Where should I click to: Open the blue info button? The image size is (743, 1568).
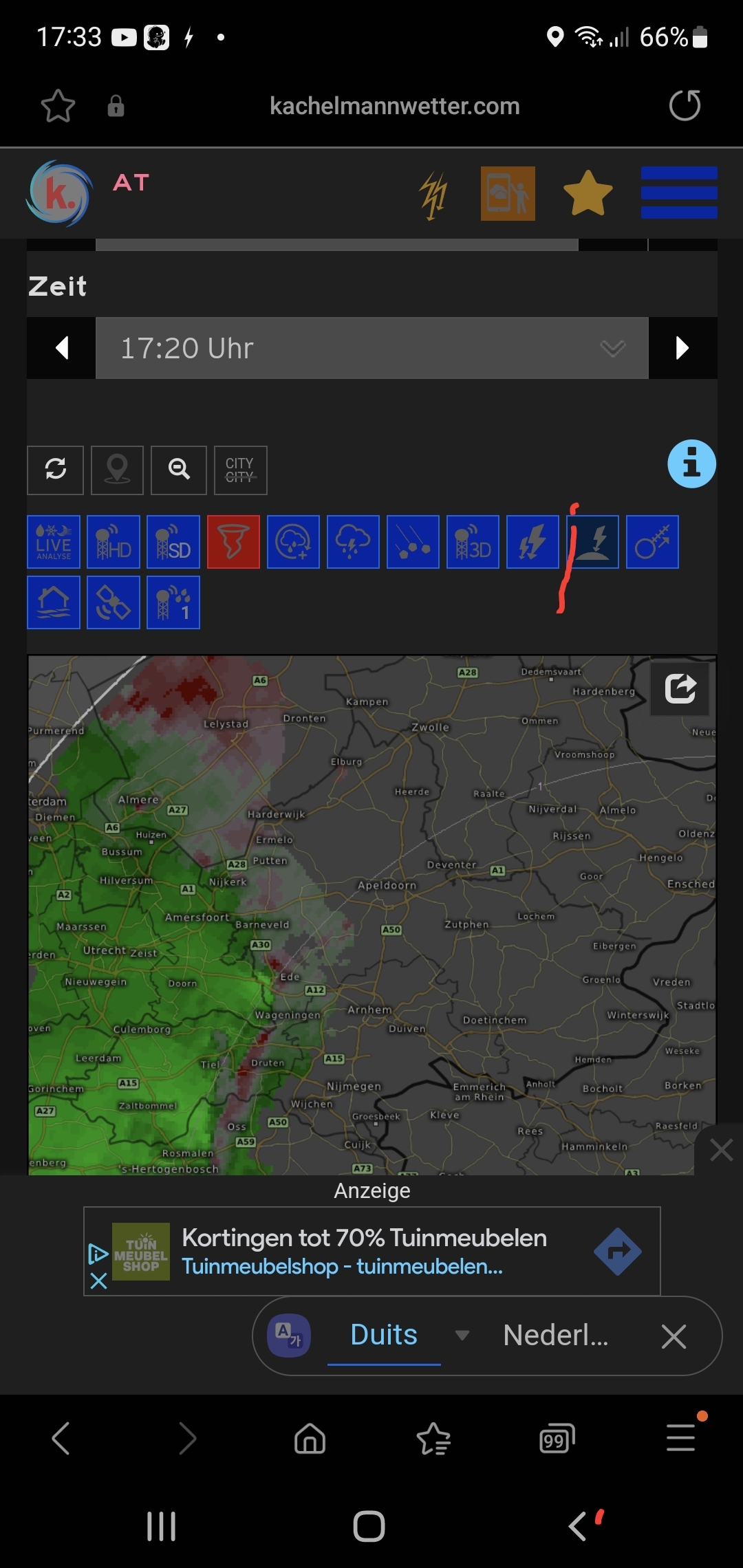click(x=691, y=464)
